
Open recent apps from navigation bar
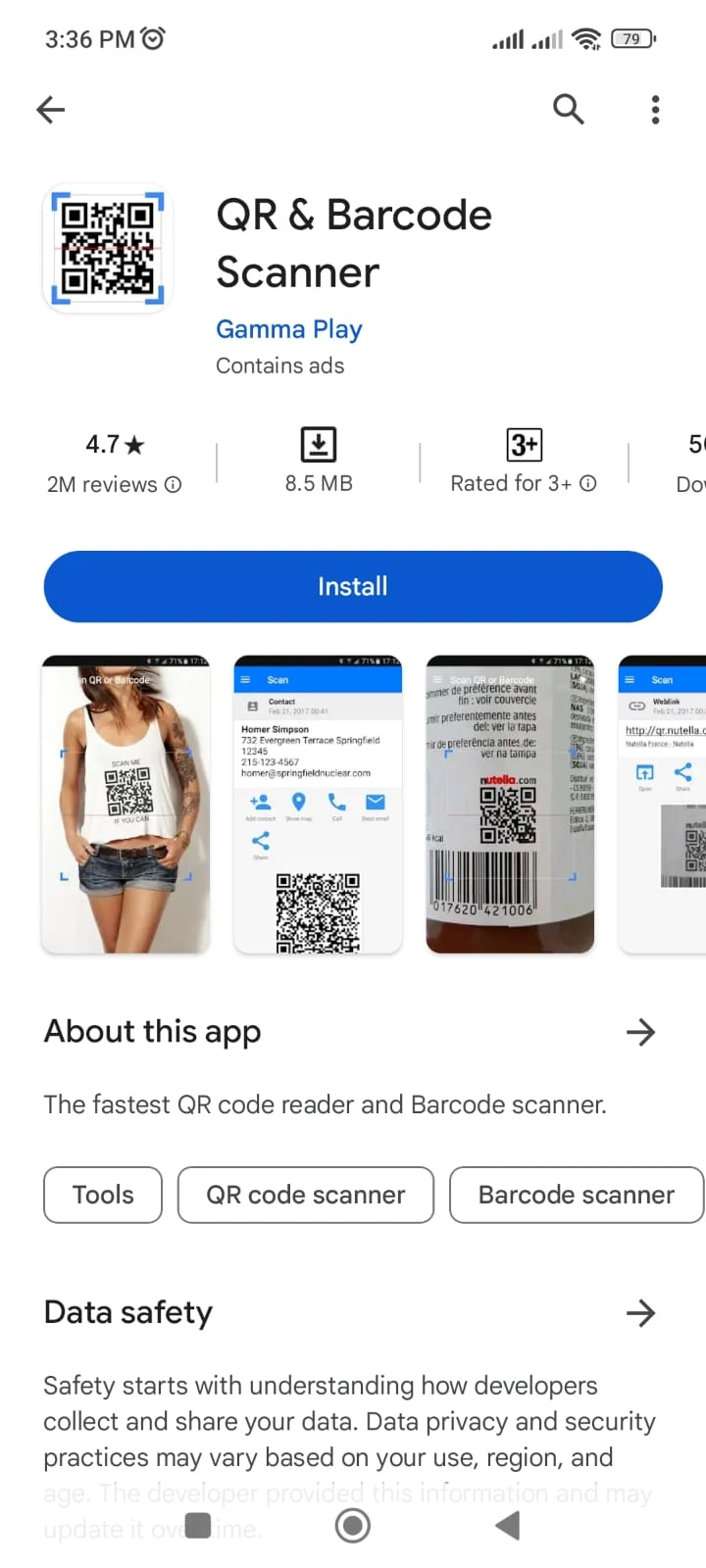[198, 1525]
